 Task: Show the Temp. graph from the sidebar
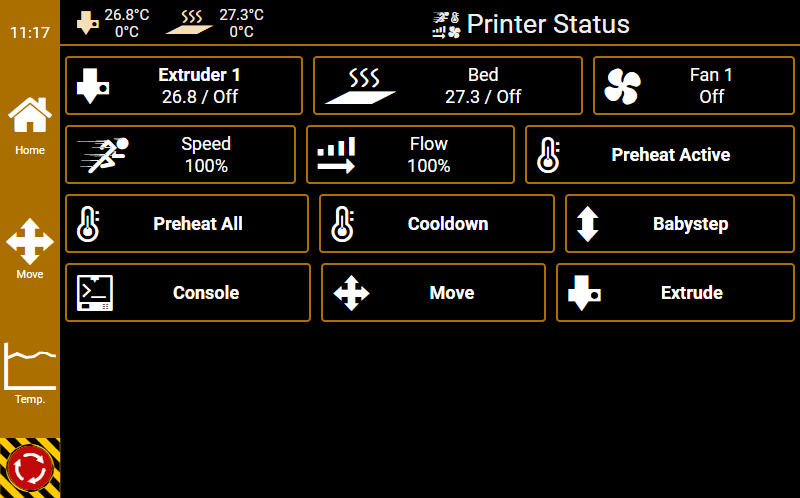30,373
